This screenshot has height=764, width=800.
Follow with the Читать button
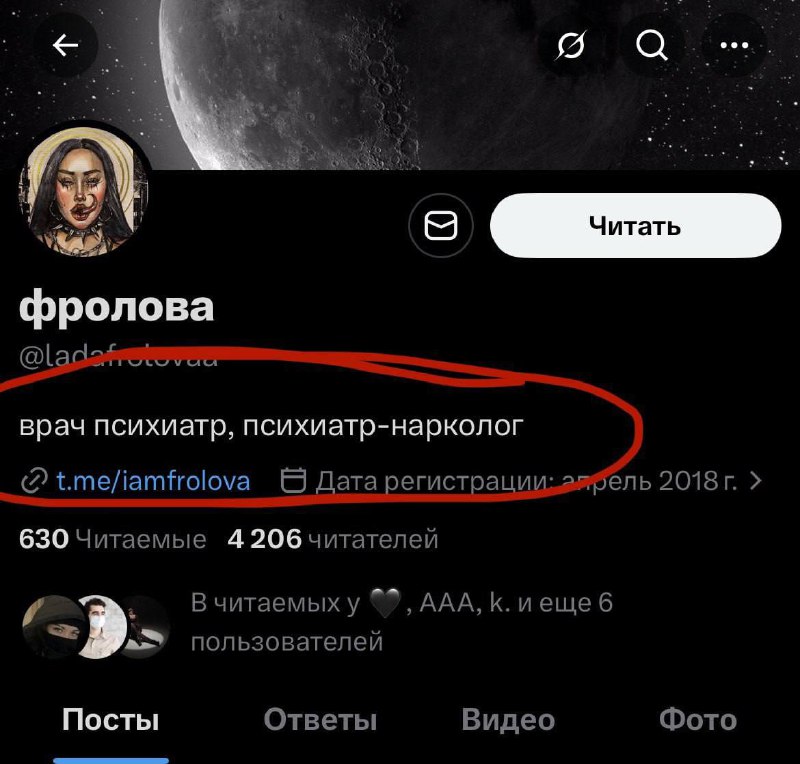(x=634, y=226)
